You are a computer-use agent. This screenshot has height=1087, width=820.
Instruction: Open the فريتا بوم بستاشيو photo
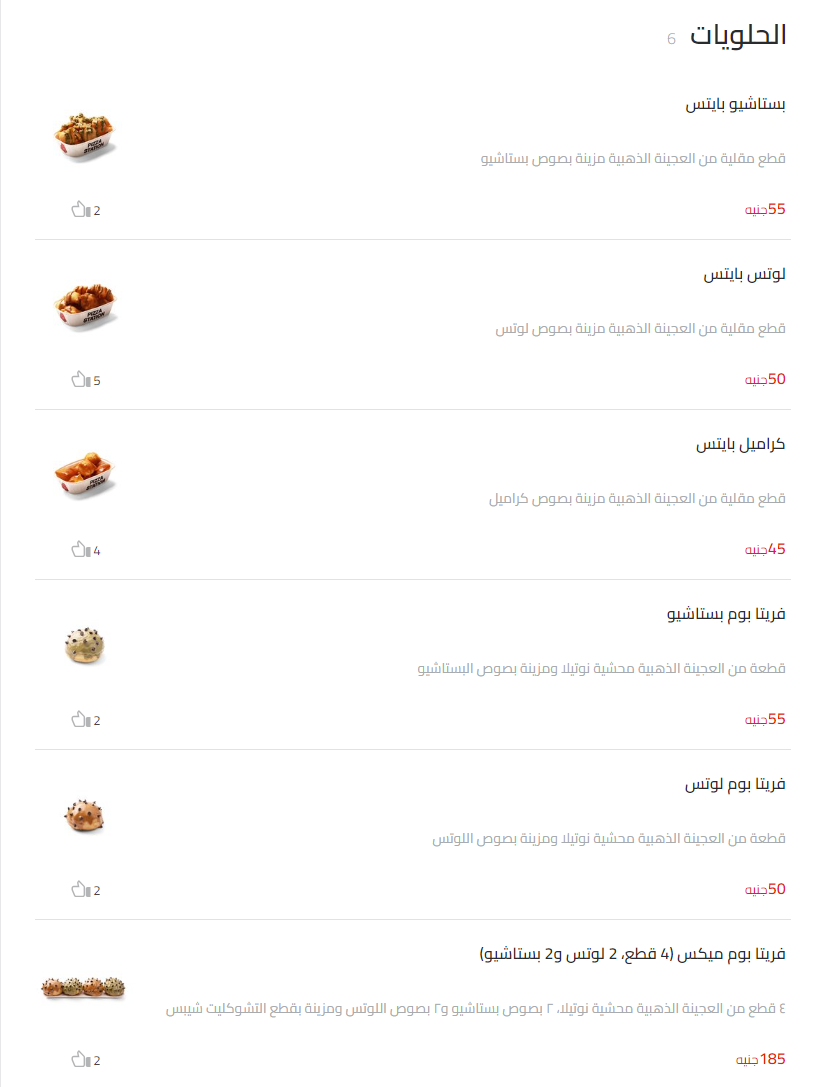pos(85,645)
